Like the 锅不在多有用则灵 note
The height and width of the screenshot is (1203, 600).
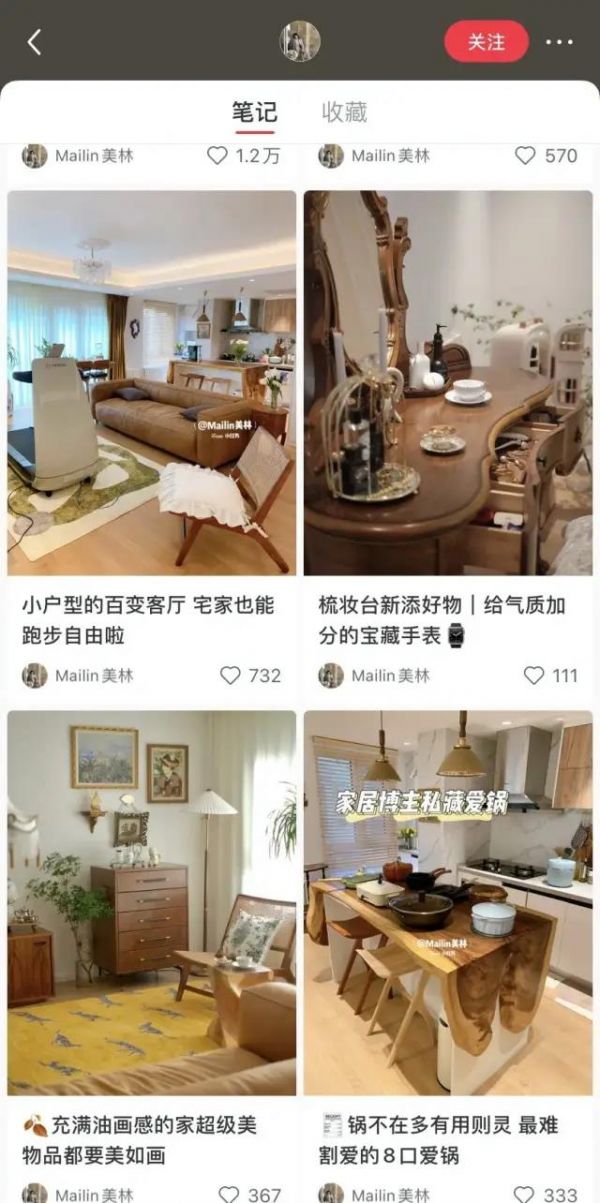[525, 1194]
